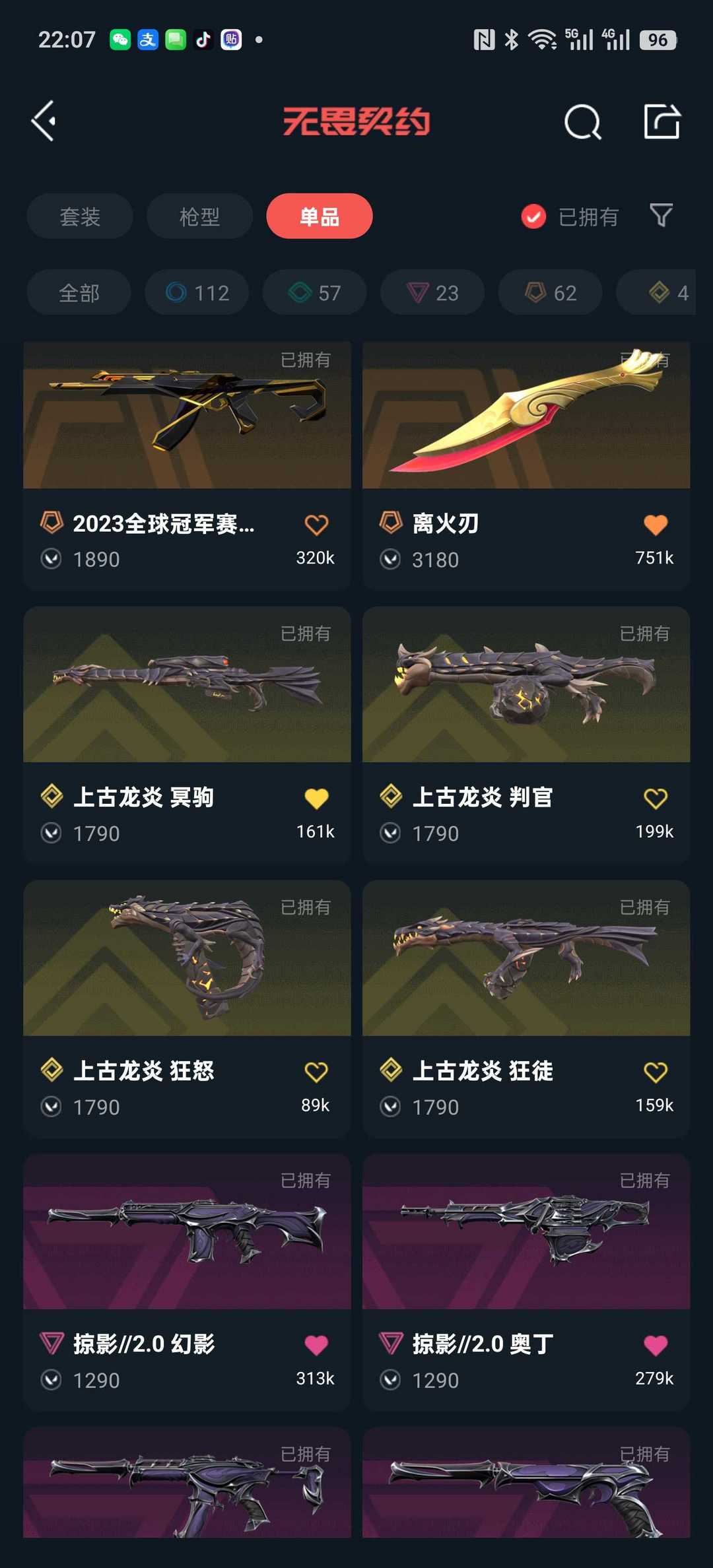713x1568 pixels.
Task: Uncheck the 已拥有 filter checkbox
Action: 533,216
